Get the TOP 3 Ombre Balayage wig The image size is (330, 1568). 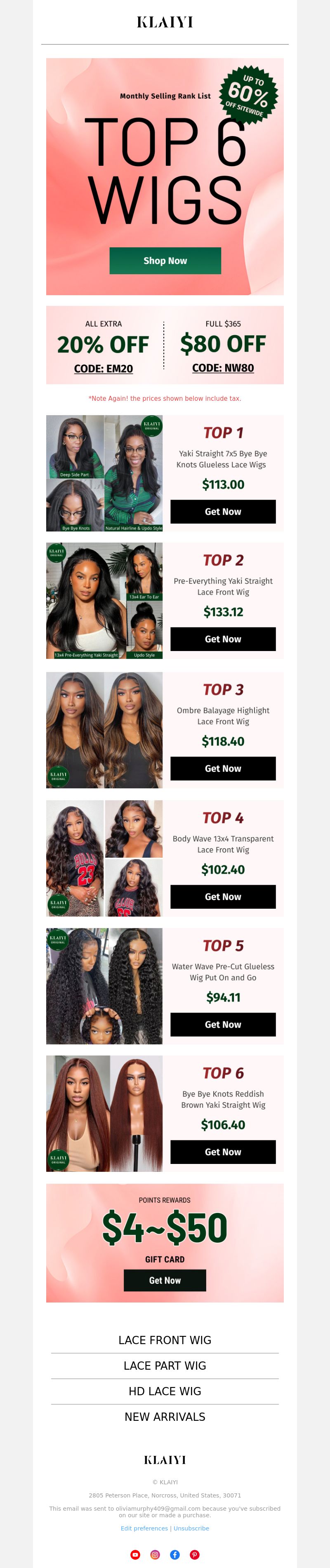(x=223, y=768)
